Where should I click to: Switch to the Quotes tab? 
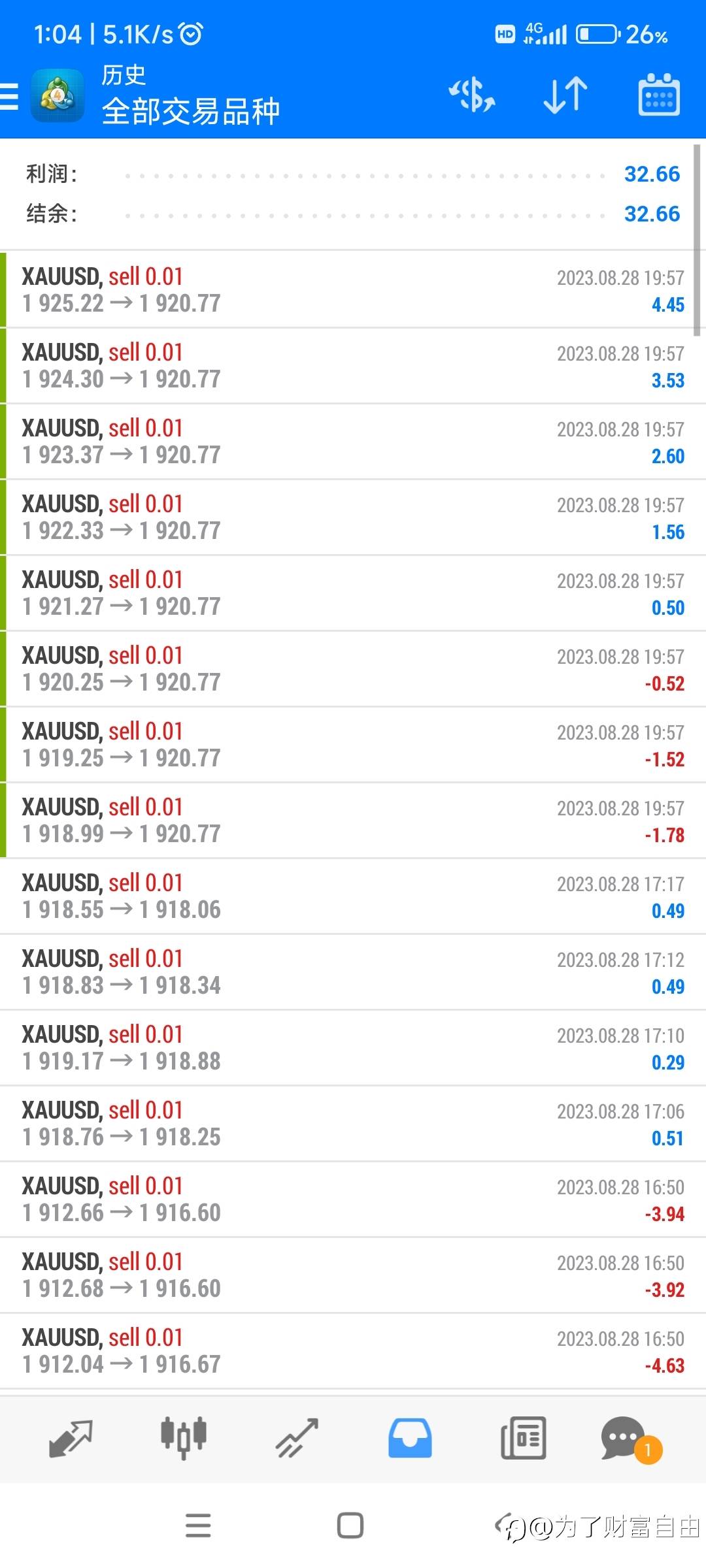pos(71,1438)
